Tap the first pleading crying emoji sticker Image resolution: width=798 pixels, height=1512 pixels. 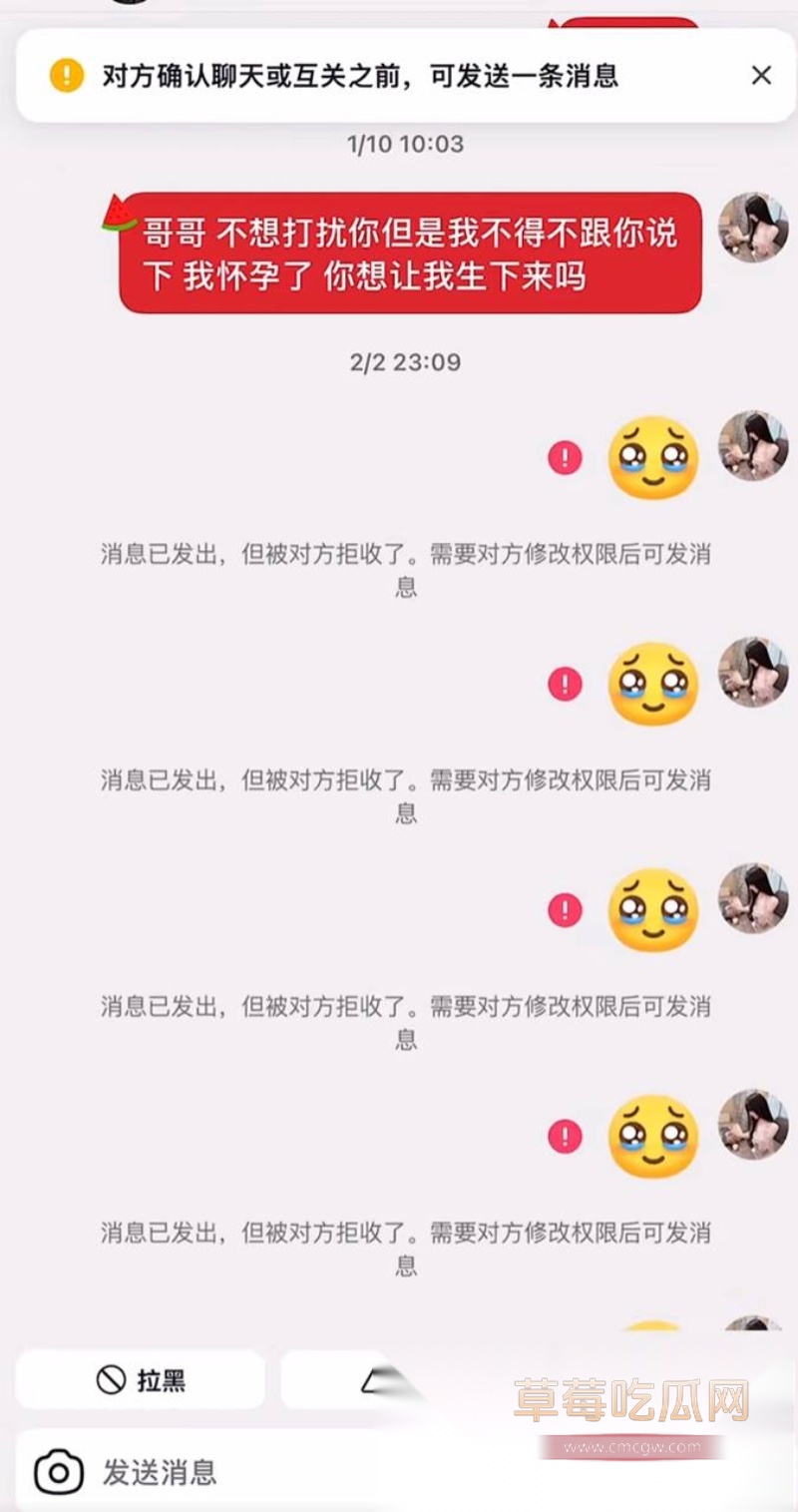pos(652,456)
